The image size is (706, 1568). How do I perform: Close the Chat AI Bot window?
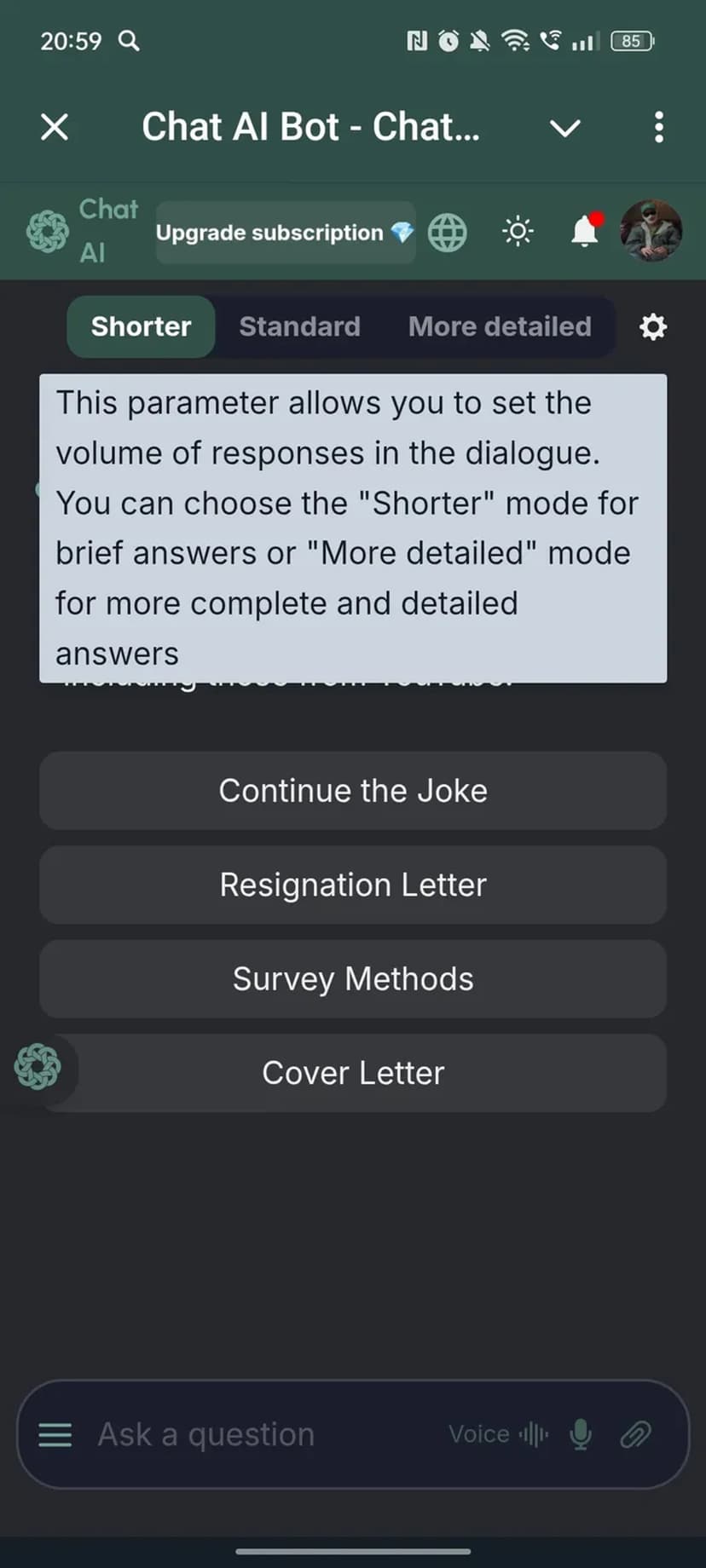(55, 128)
